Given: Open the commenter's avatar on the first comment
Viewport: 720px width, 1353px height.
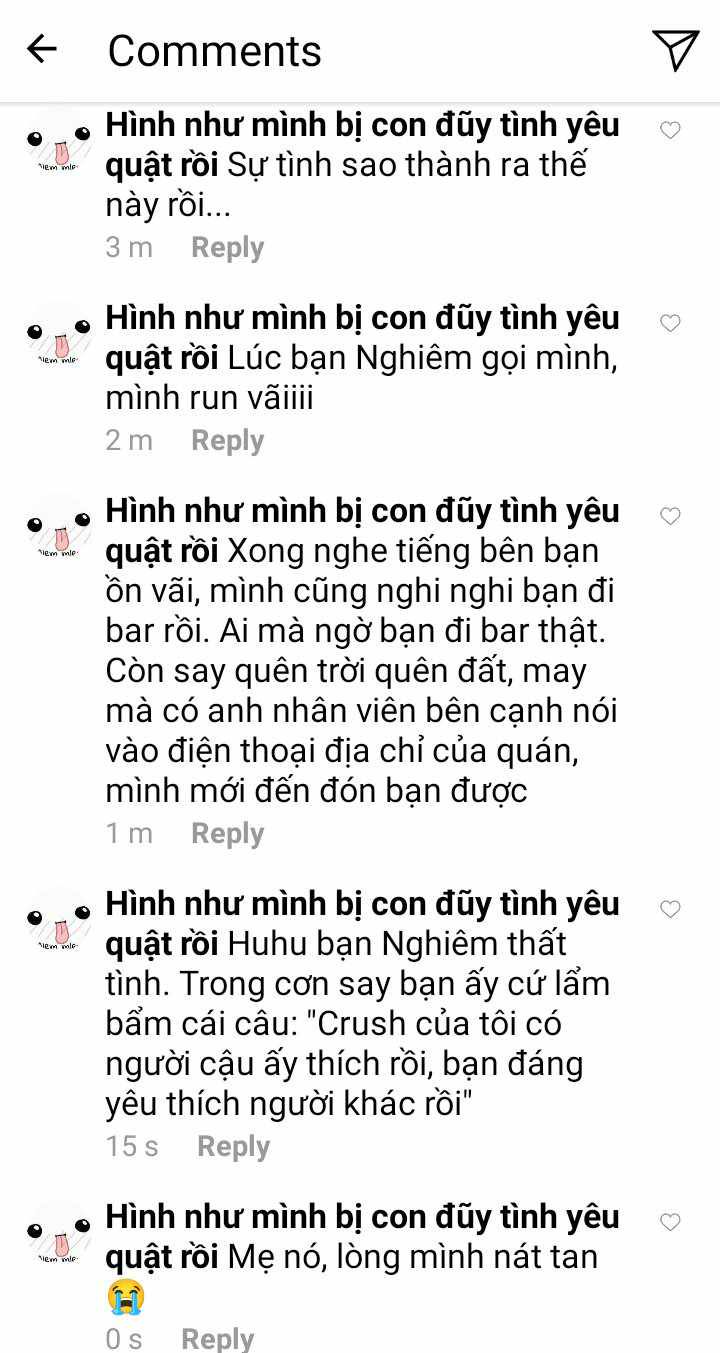Looking at the screenshot, I should pyautogui.click(x=58, y=145).
